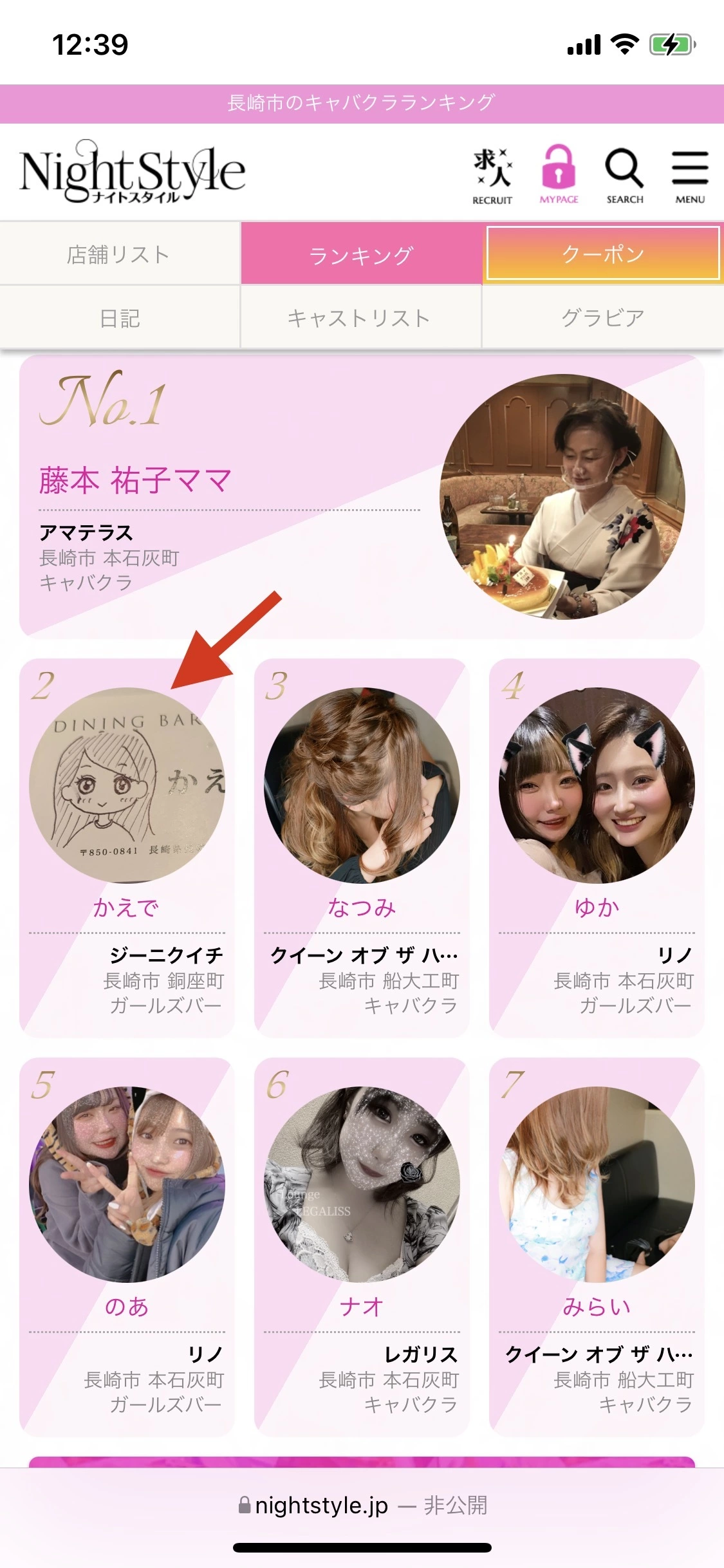Open No.1 card for 藤本 祐子ママ
This screenshot has width=724, height=1568.
coord(361,496)
